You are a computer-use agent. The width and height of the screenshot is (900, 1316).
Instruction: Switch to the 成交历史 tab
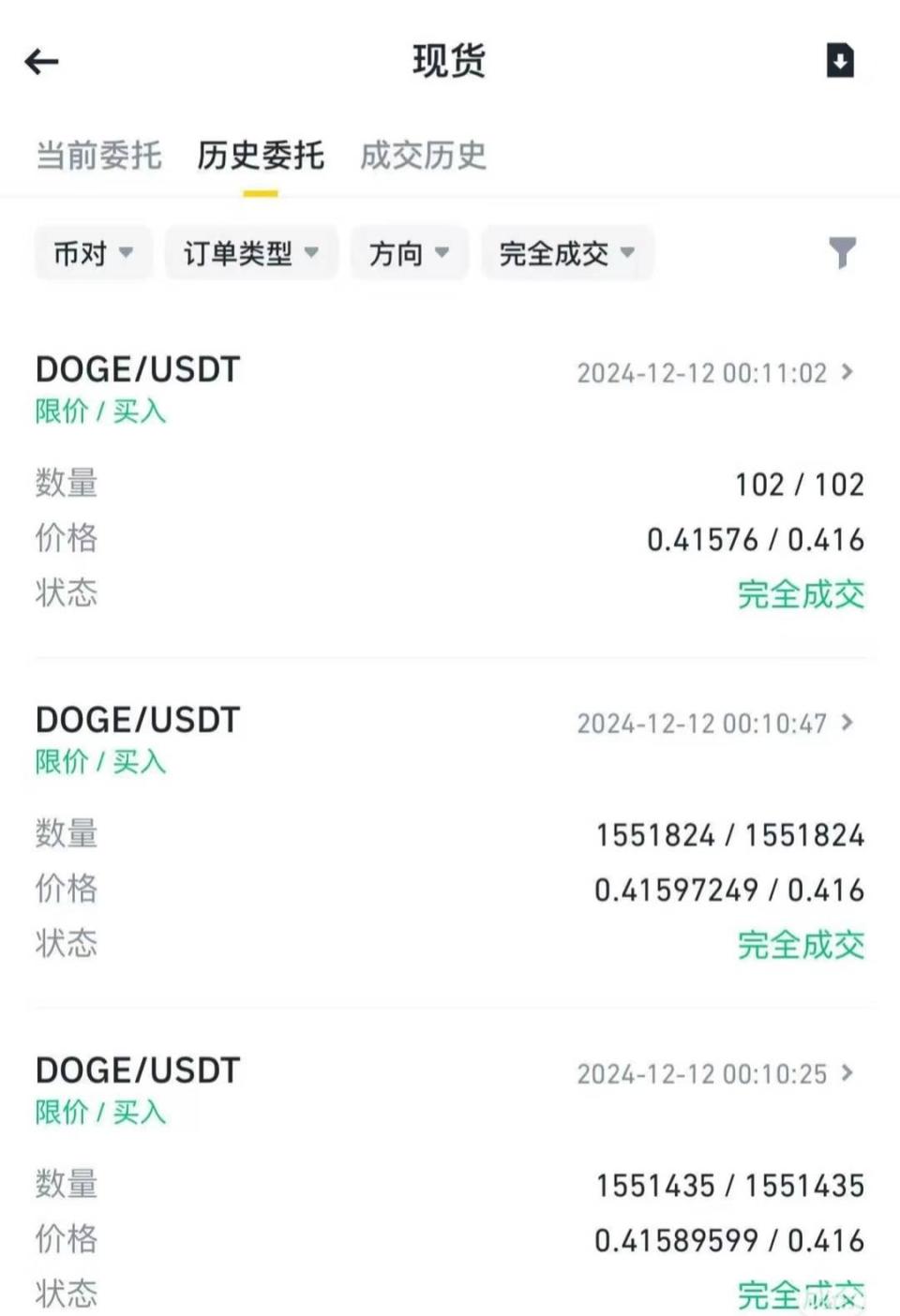click(x=421, y=157)
